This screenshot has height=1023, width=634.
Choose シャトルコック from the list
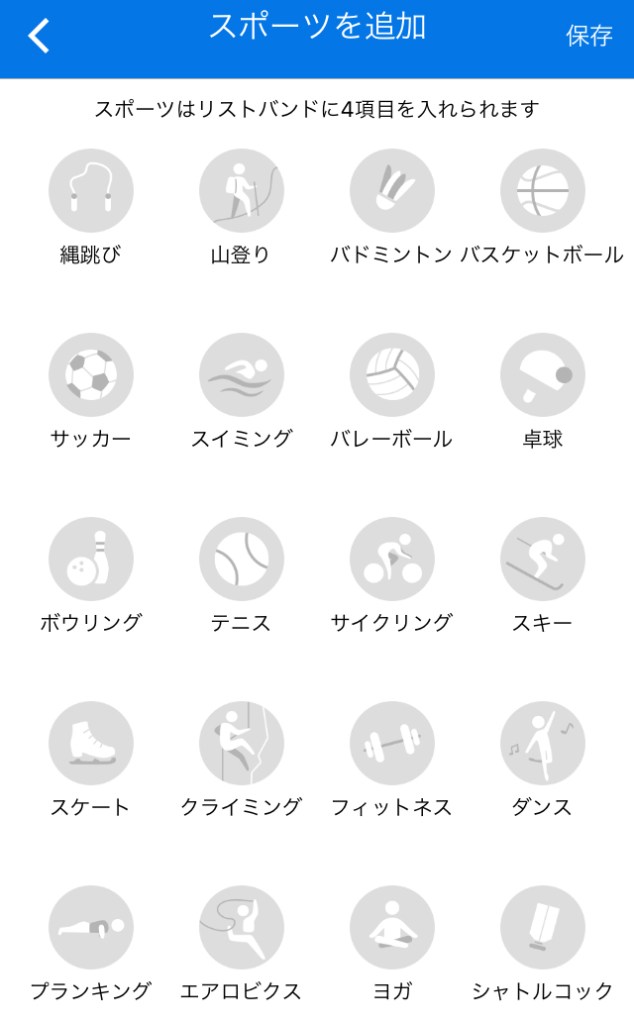point(542,927)
